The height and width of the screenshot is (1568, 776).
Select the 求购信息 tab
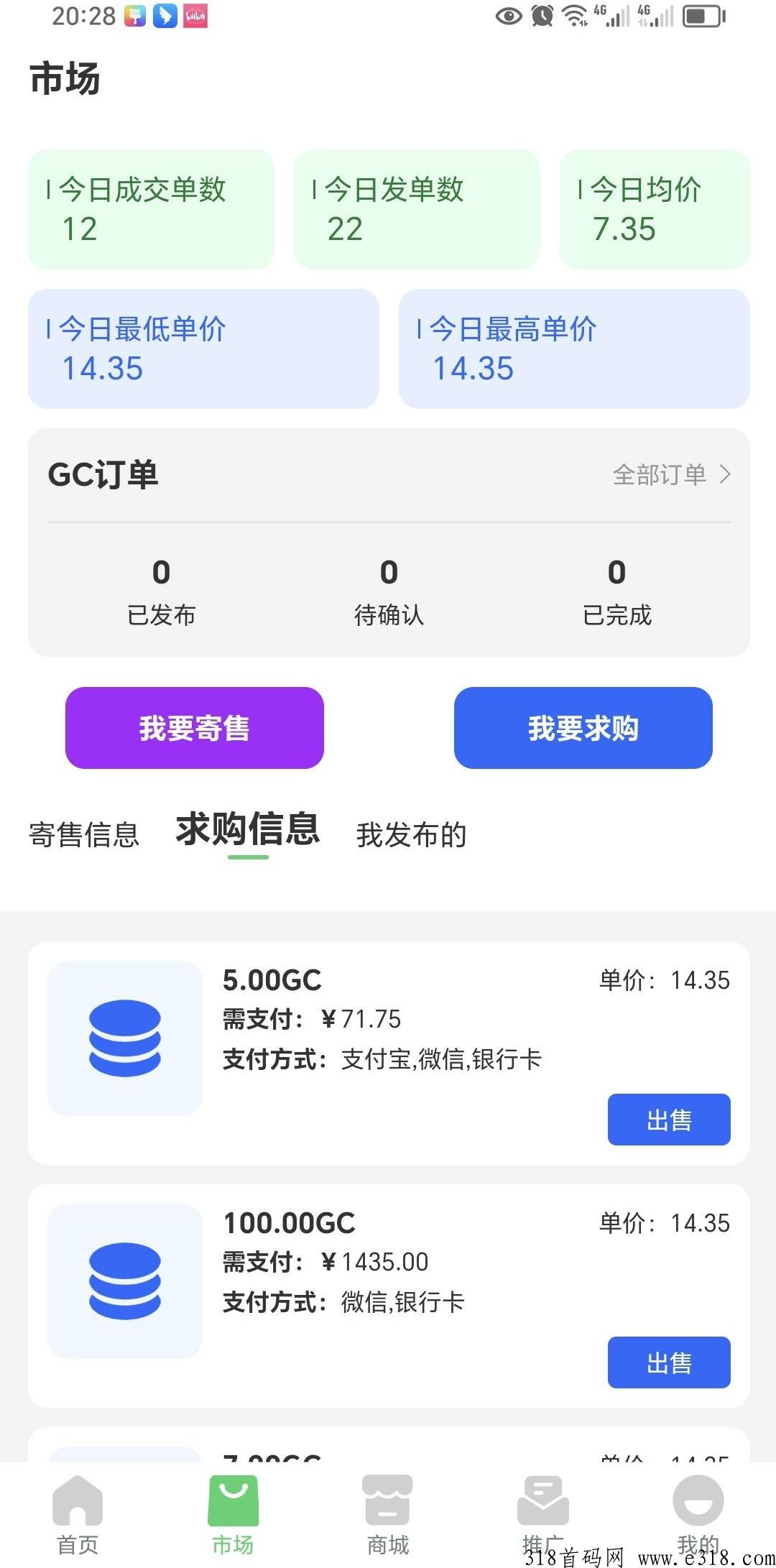pyautogui.click(x=248, y=829)
